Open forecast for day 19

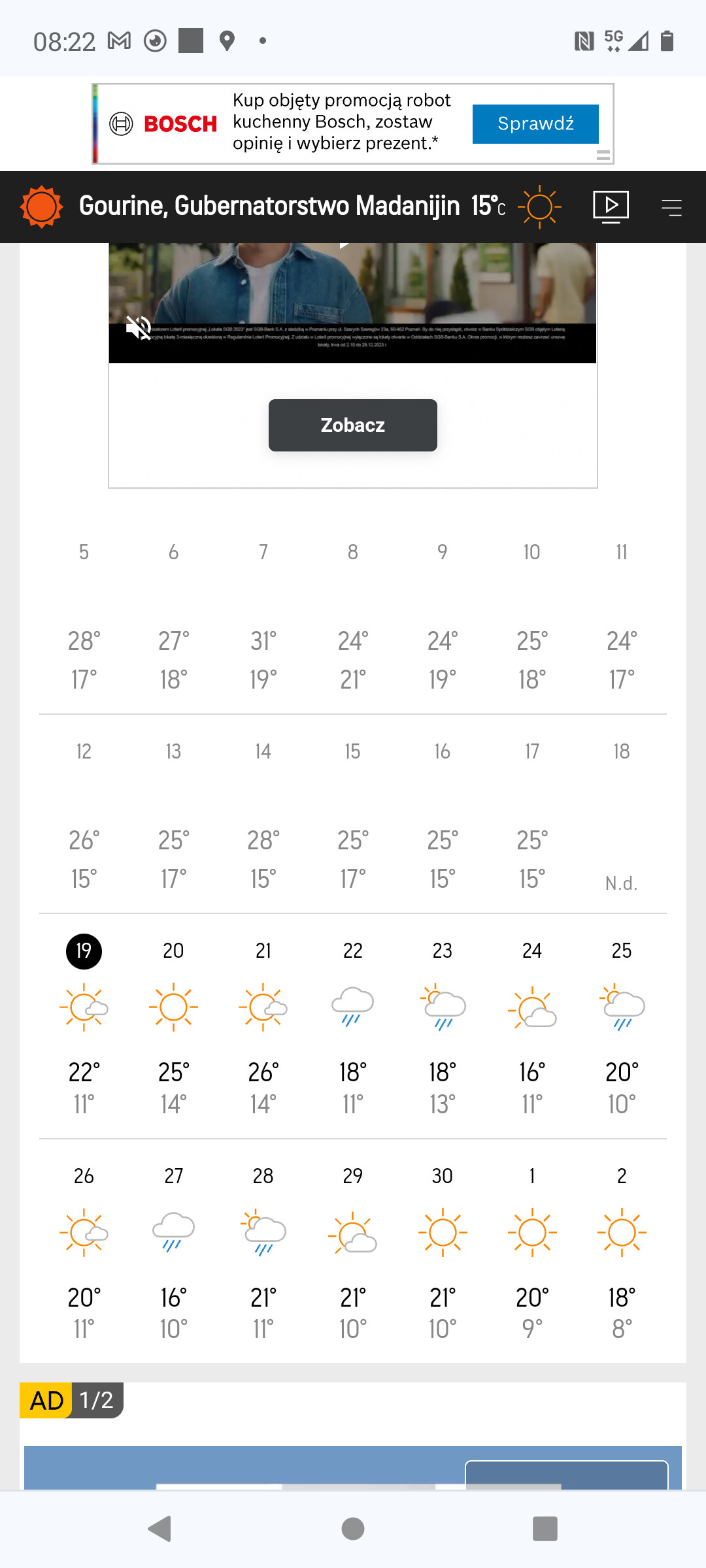pos(84,1026)
